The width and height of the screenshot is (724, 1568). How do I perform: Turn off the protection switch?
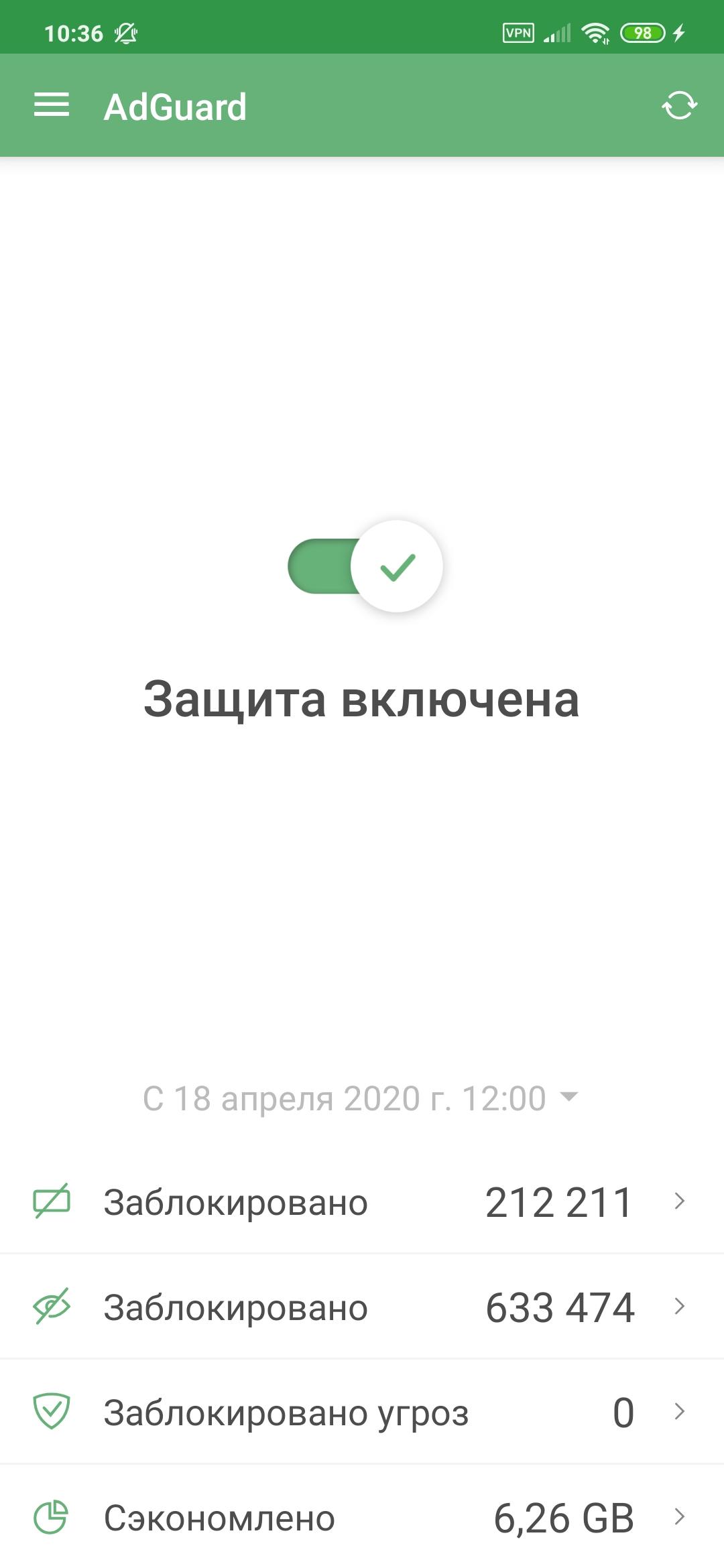pyautogui.click(x=365, y=566)
